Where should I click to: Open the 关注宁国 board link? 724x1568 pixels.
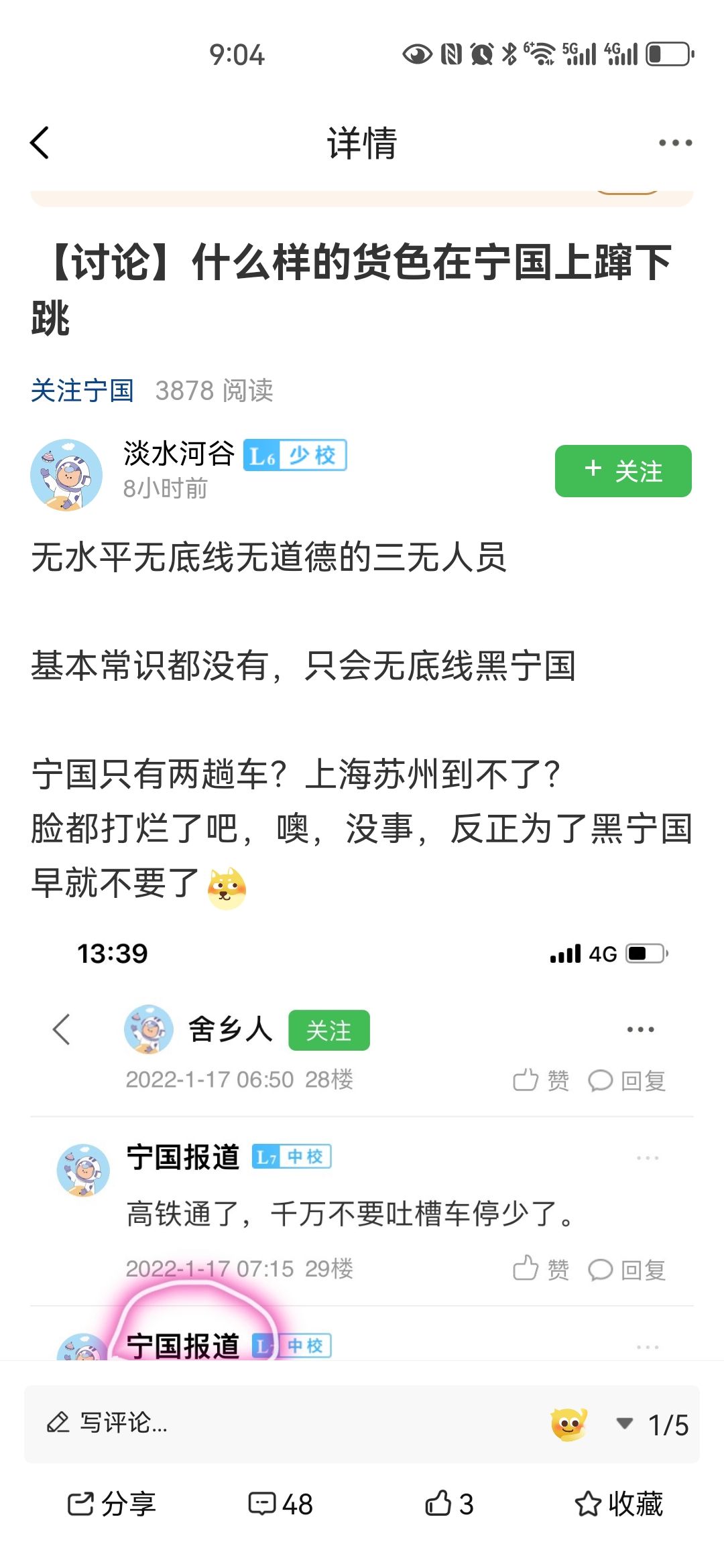coord(82,391)
